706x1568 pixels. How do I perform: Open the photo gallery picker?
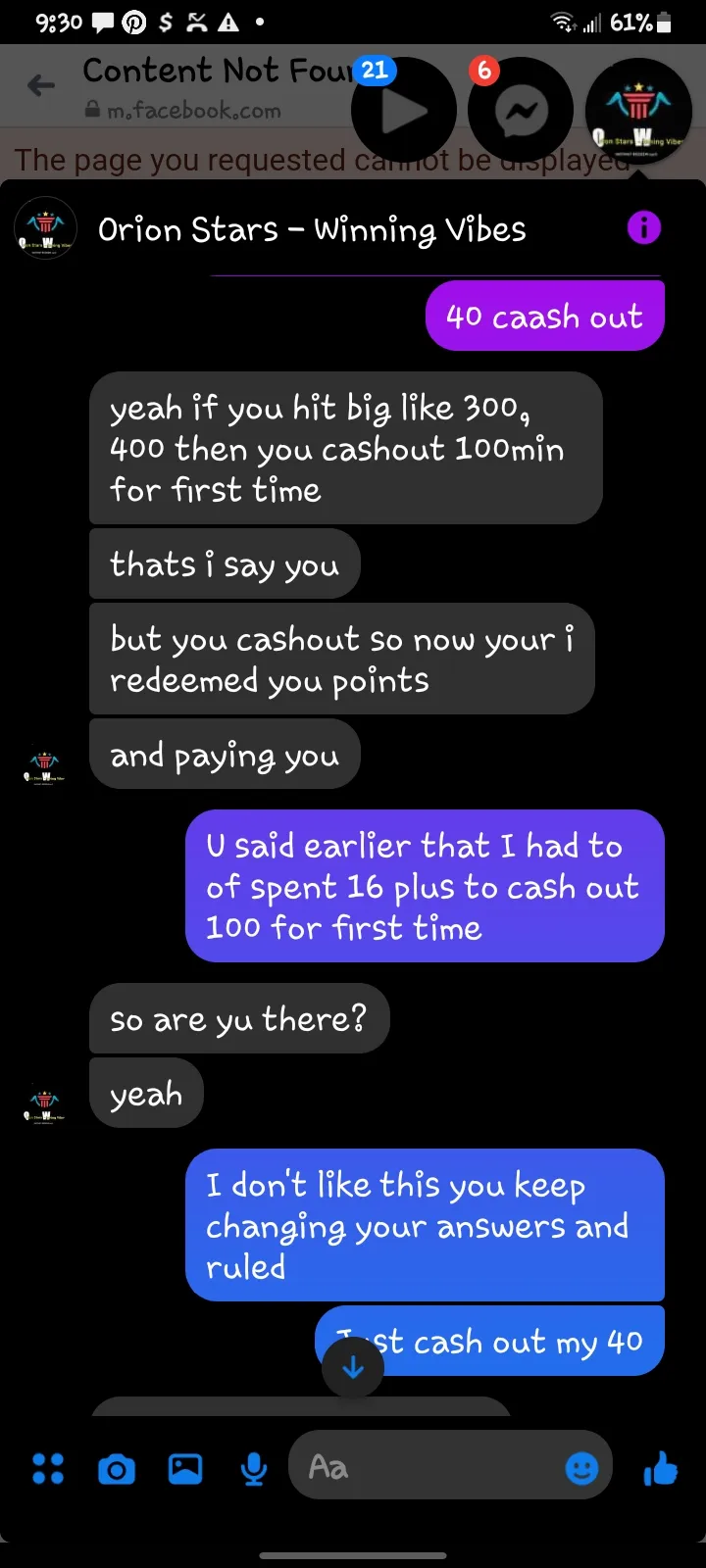click(185, 1468)
